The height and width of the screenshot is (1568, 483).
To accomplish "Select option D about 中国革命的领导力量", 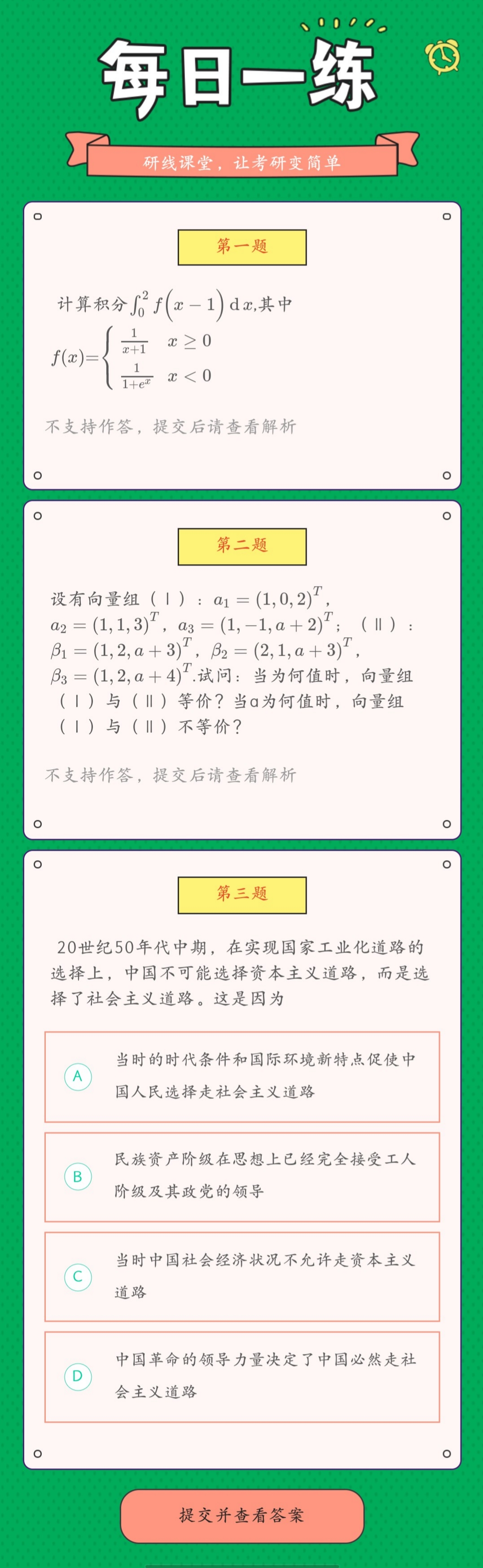I will tap(242, 1376).
